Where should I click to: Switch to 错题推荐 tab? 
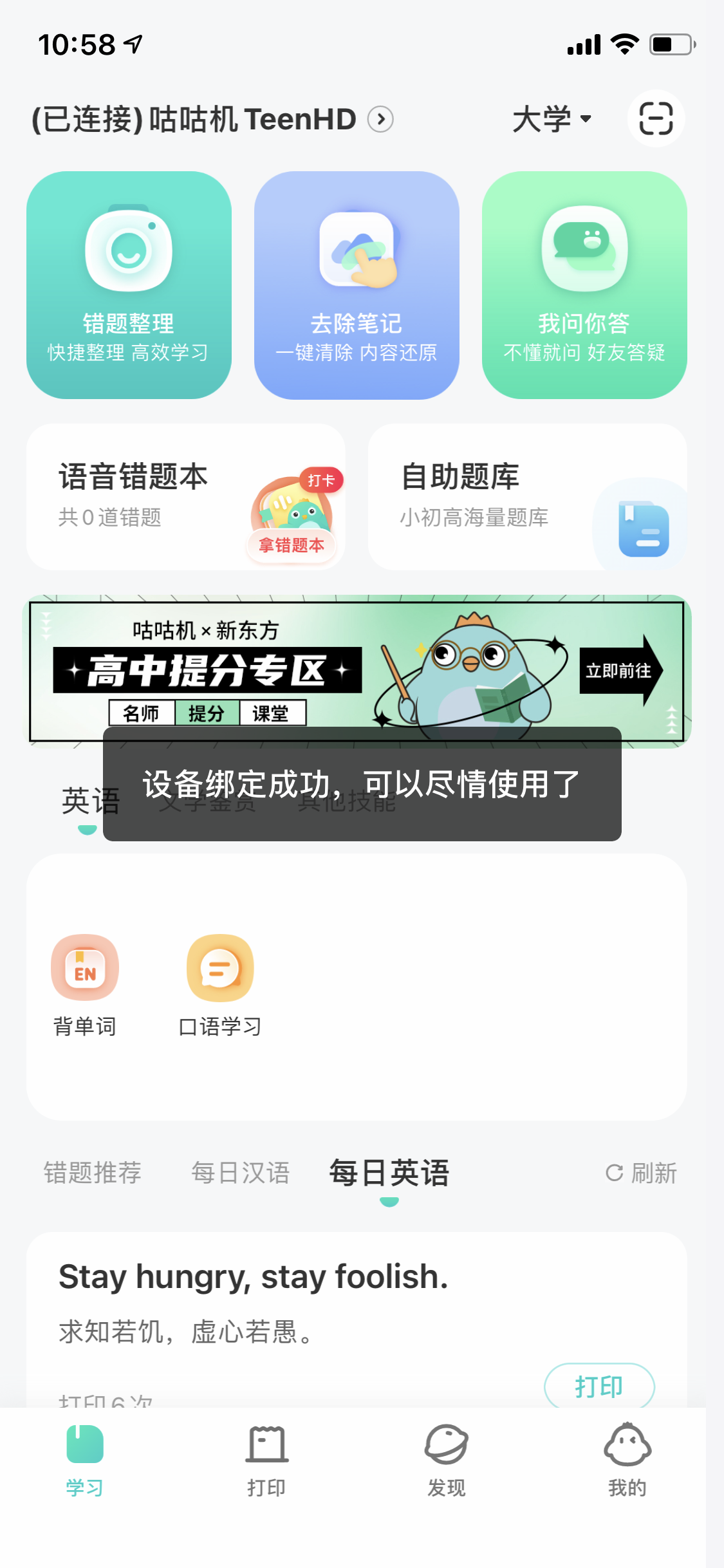click(x=93, y=1173)
